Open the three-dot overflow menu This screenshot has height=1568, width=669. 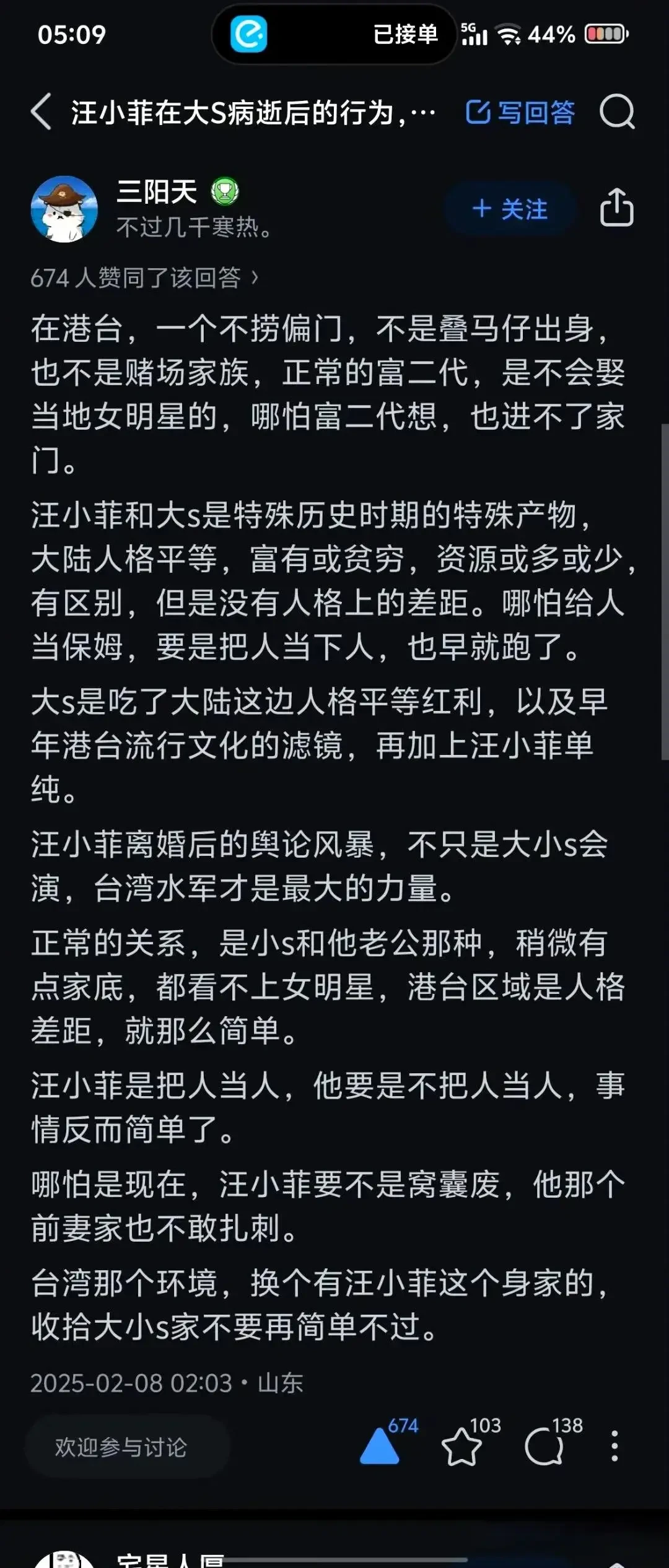[x=614, y=1446]
